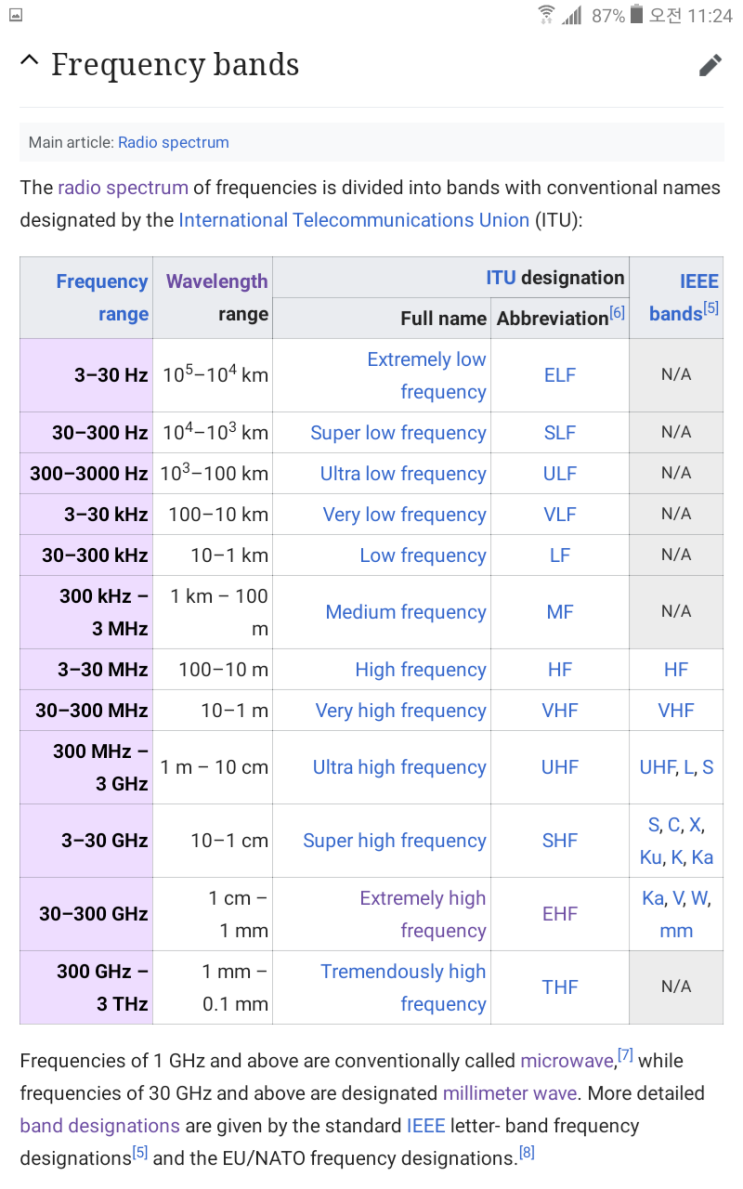Collapse the Frequency bands section
Image resolution: width=743 pixels, height=1189 pixels.
[x=30, y=64]
